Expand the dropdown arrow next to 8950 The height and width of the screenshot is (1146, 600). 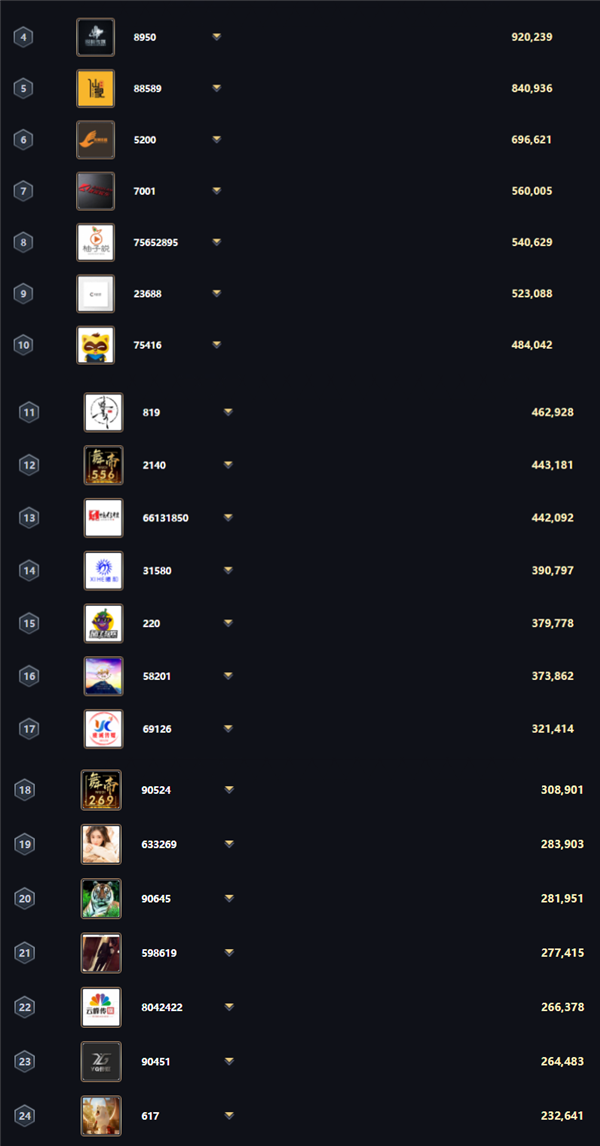[216, 37]
